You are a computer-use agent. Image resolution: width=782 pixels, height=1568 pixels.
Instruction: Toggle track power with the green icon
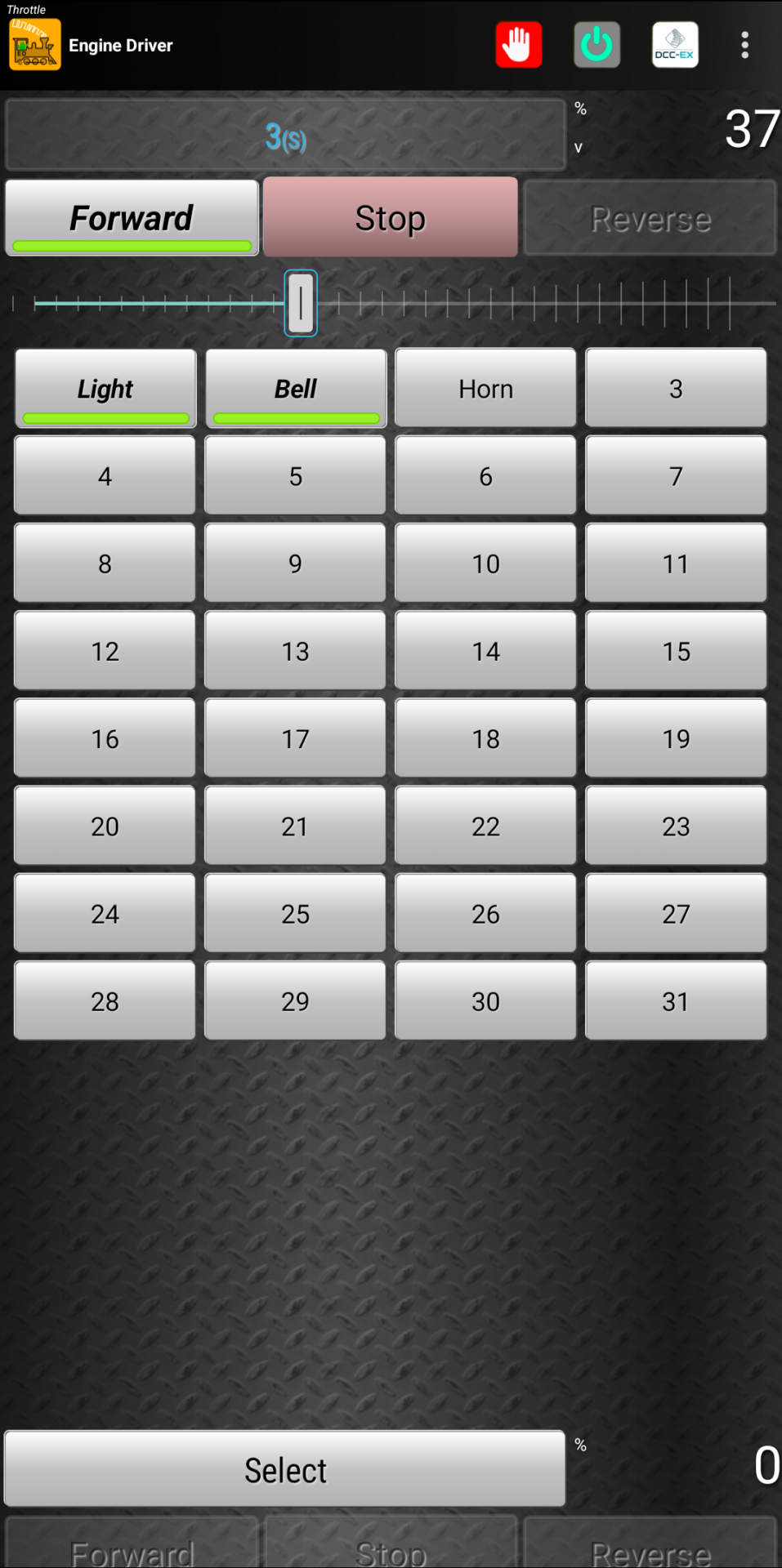[597, 45]
